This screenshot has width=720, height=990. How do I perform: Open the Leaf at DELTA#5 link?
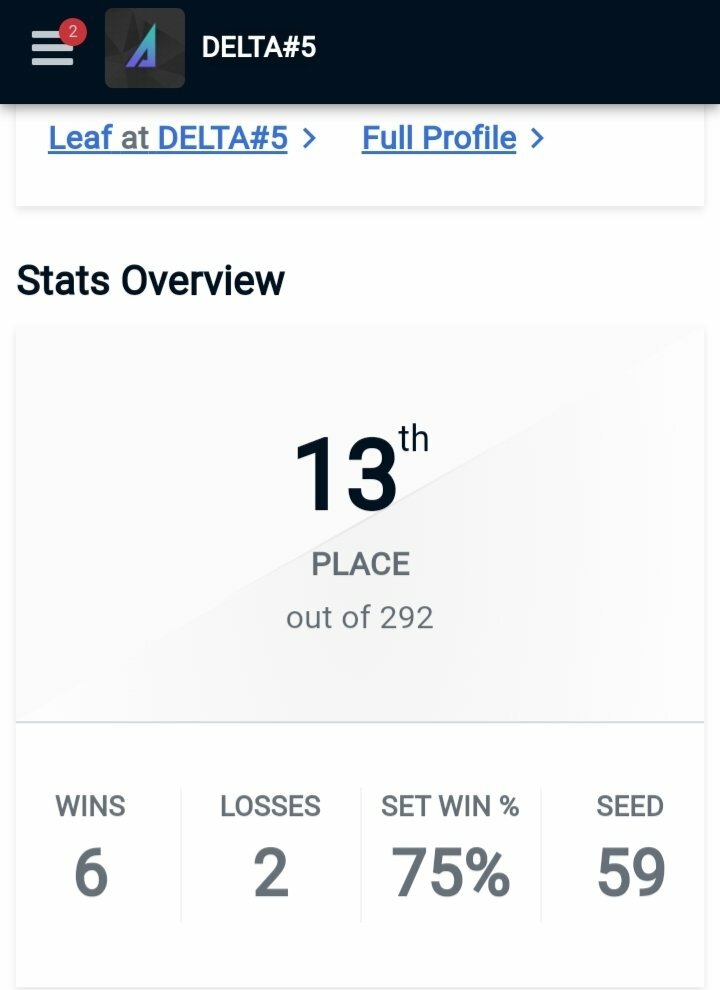168,138
